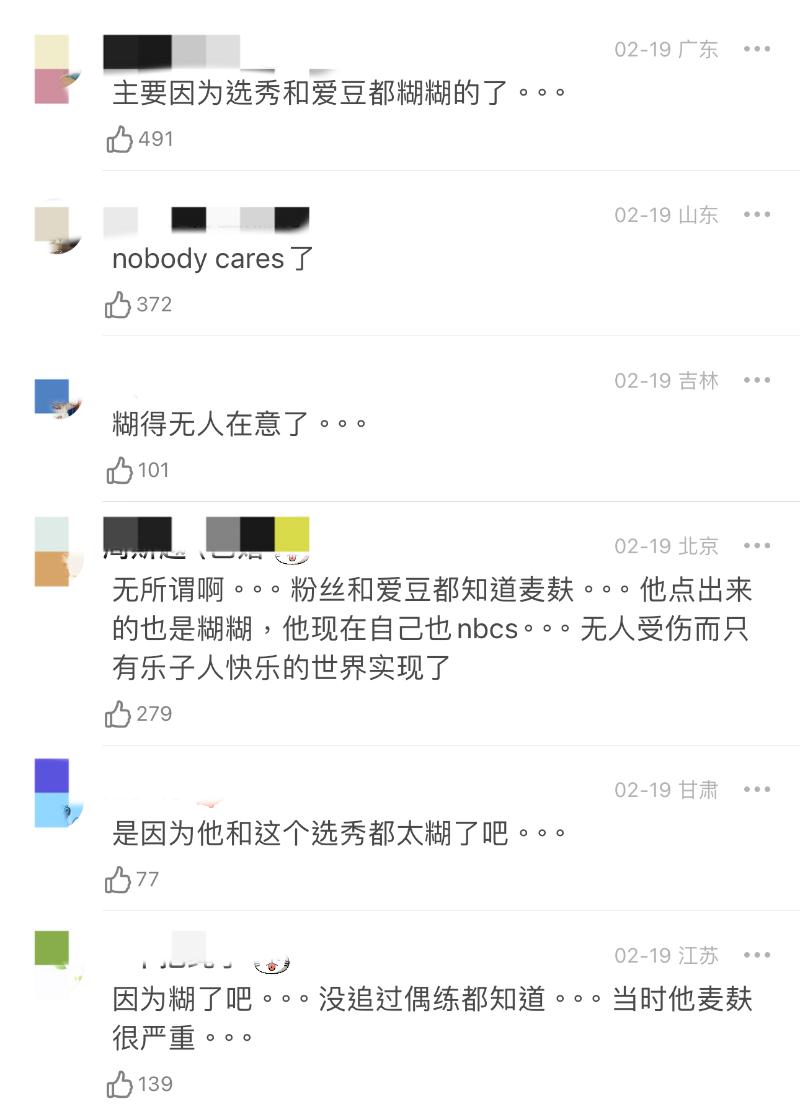The width and height of the screenshot is (800, 1104).
Task: Like the comment with 139 likes
Action: tap(120, 1084)
